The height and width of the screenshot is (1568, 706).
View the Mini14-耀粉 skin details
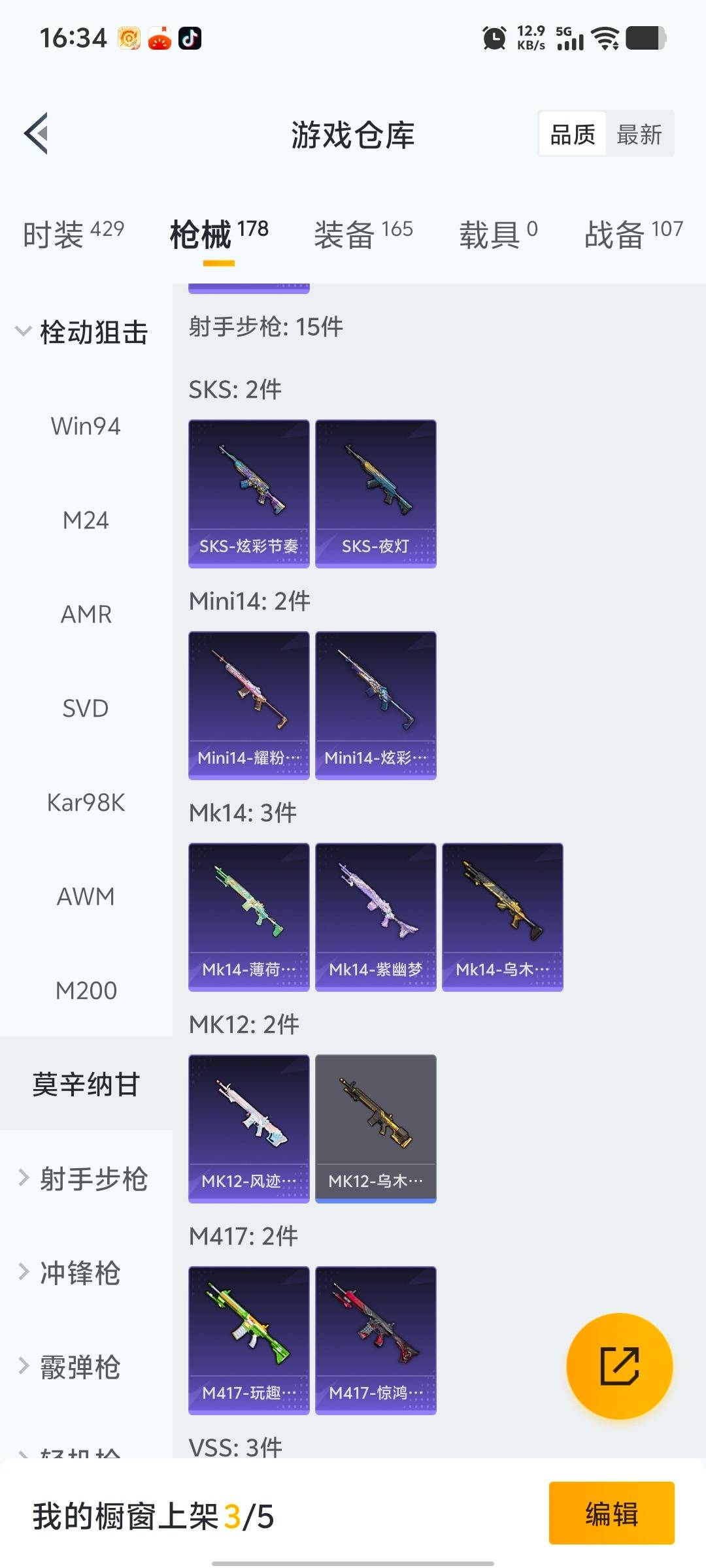click(248, 702)
